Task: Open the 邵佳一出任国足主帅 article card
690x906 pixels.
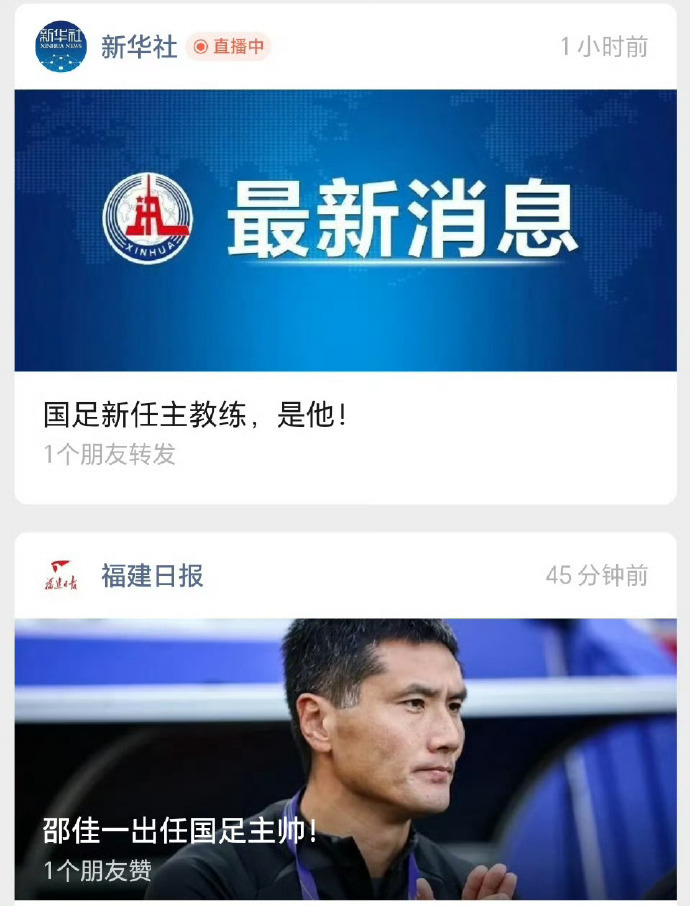Action: coord(345,760)
